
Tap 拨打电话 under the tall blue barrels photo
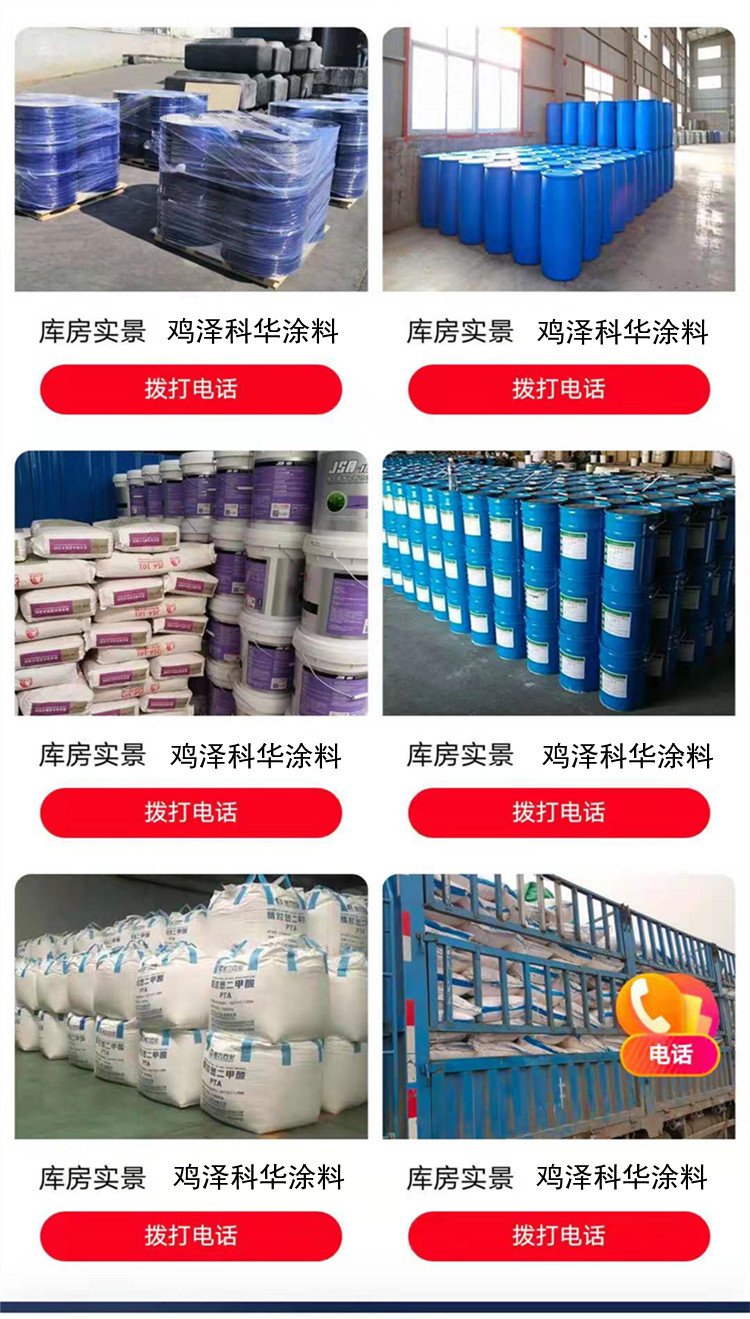(x=559, y=389)
